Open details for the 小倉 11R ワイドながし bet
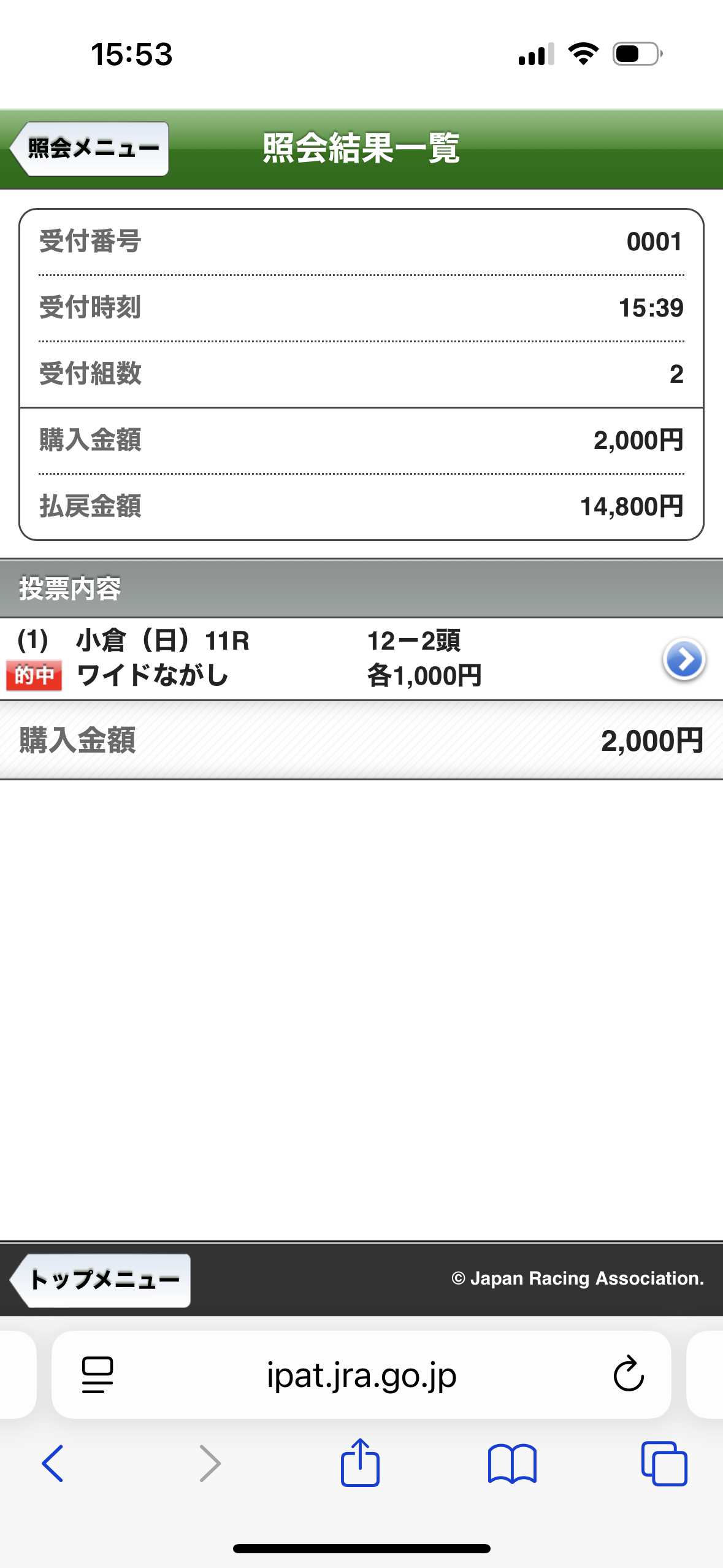Image resolution: width=723 pixels, height=1568 pixels. pos(684,659)
